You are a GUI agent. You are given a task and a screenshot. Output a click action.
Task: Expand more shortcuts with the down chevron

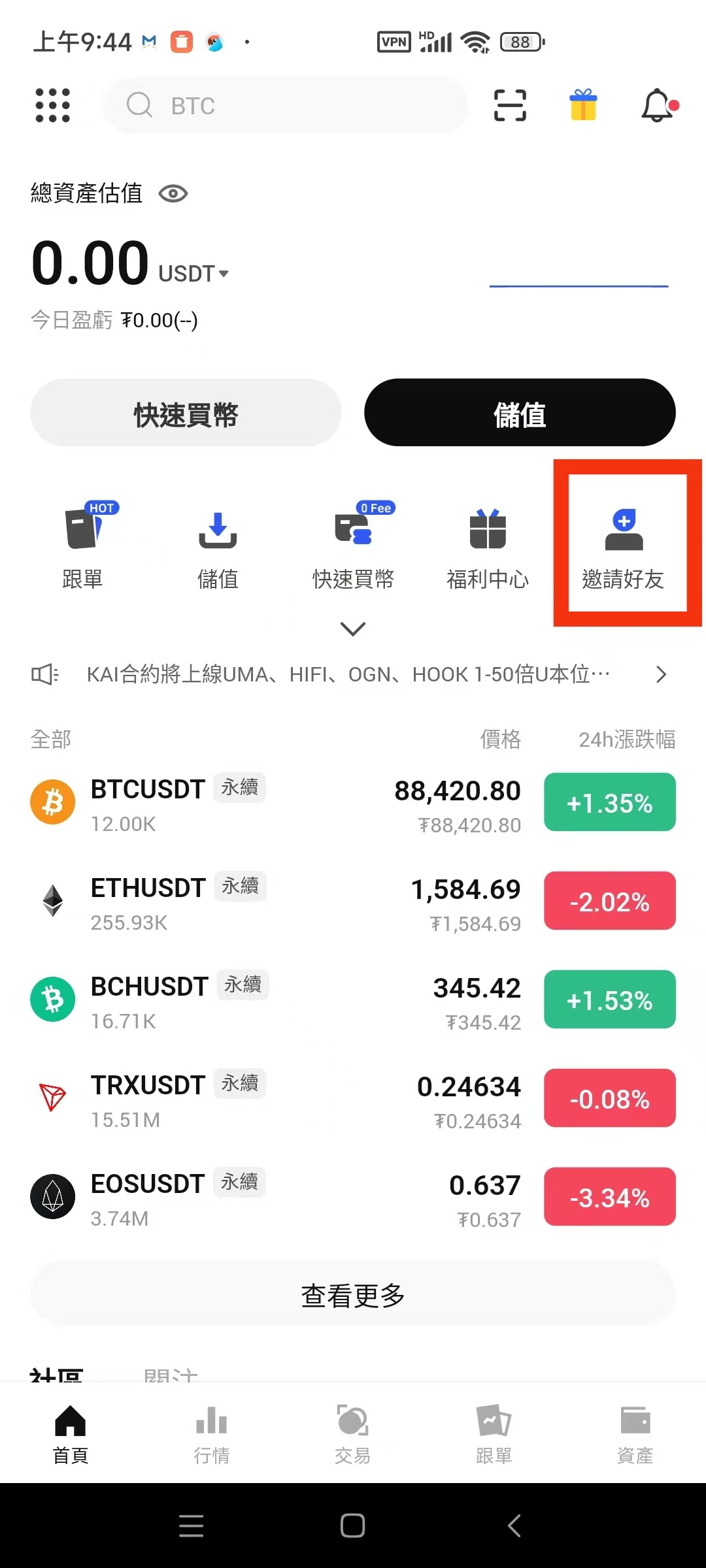tap(353, 629)
